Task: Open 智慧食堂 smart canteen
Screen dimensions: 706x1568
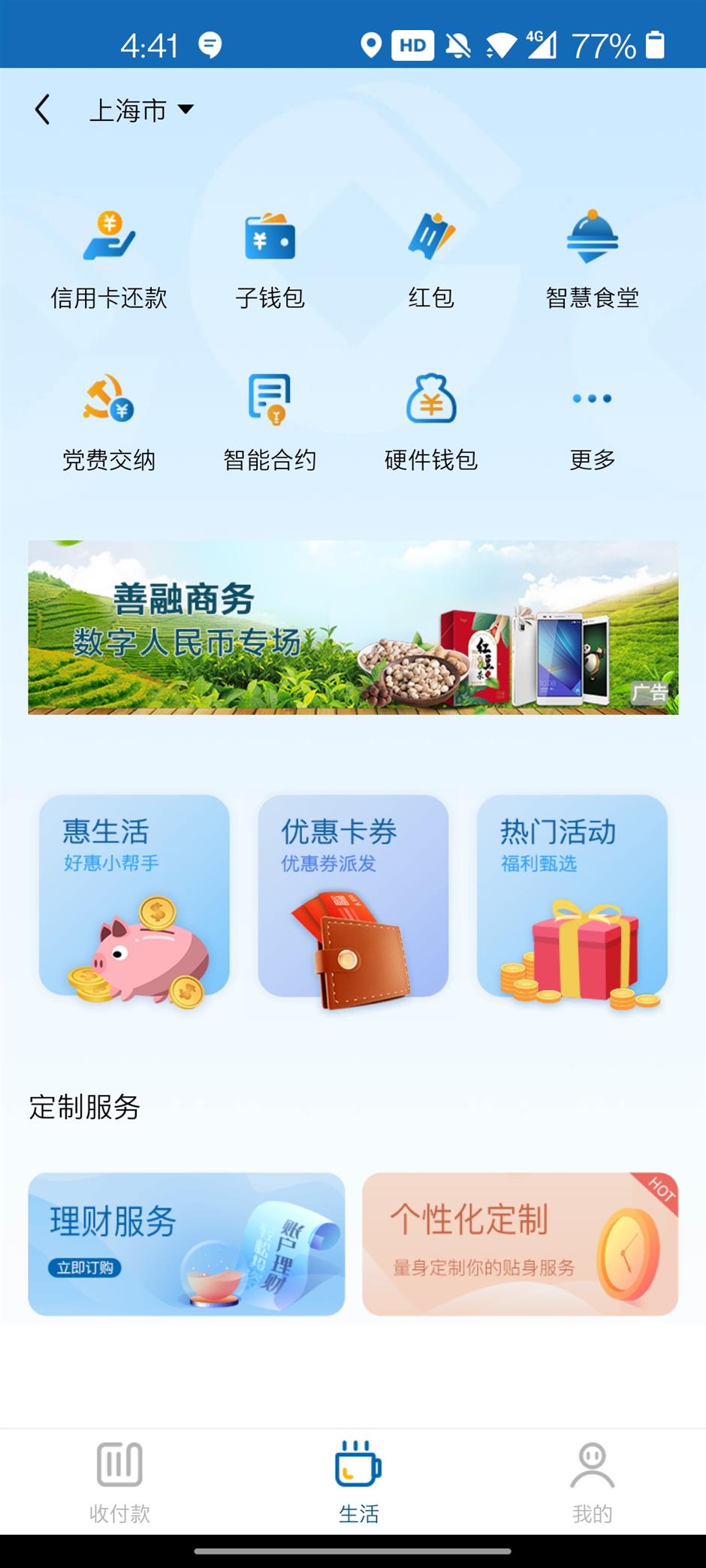Action: pyautogui.click(x=593, y=260)
